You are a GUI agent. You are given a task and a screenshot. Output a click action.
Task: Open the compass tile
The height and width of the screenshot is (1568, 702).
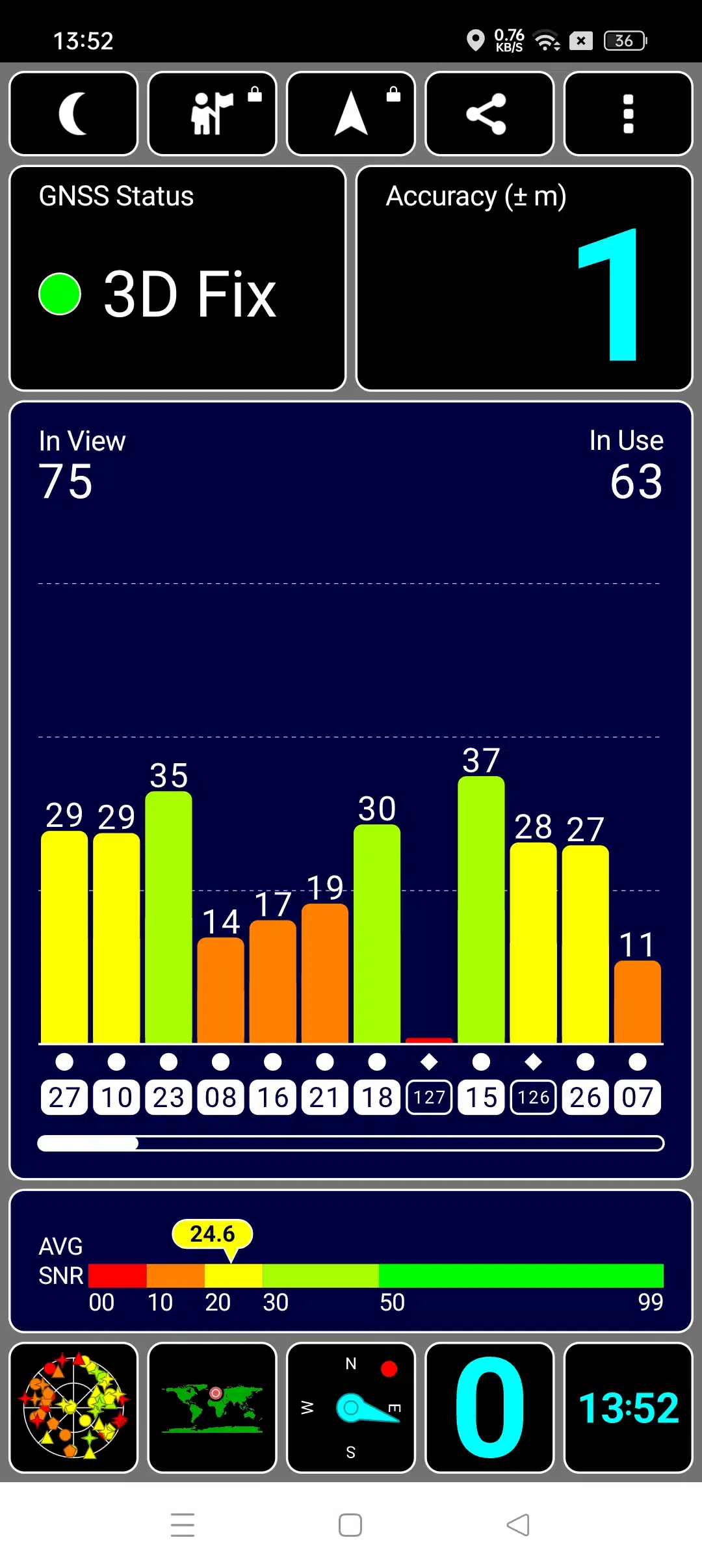(x=351, y=1407)
